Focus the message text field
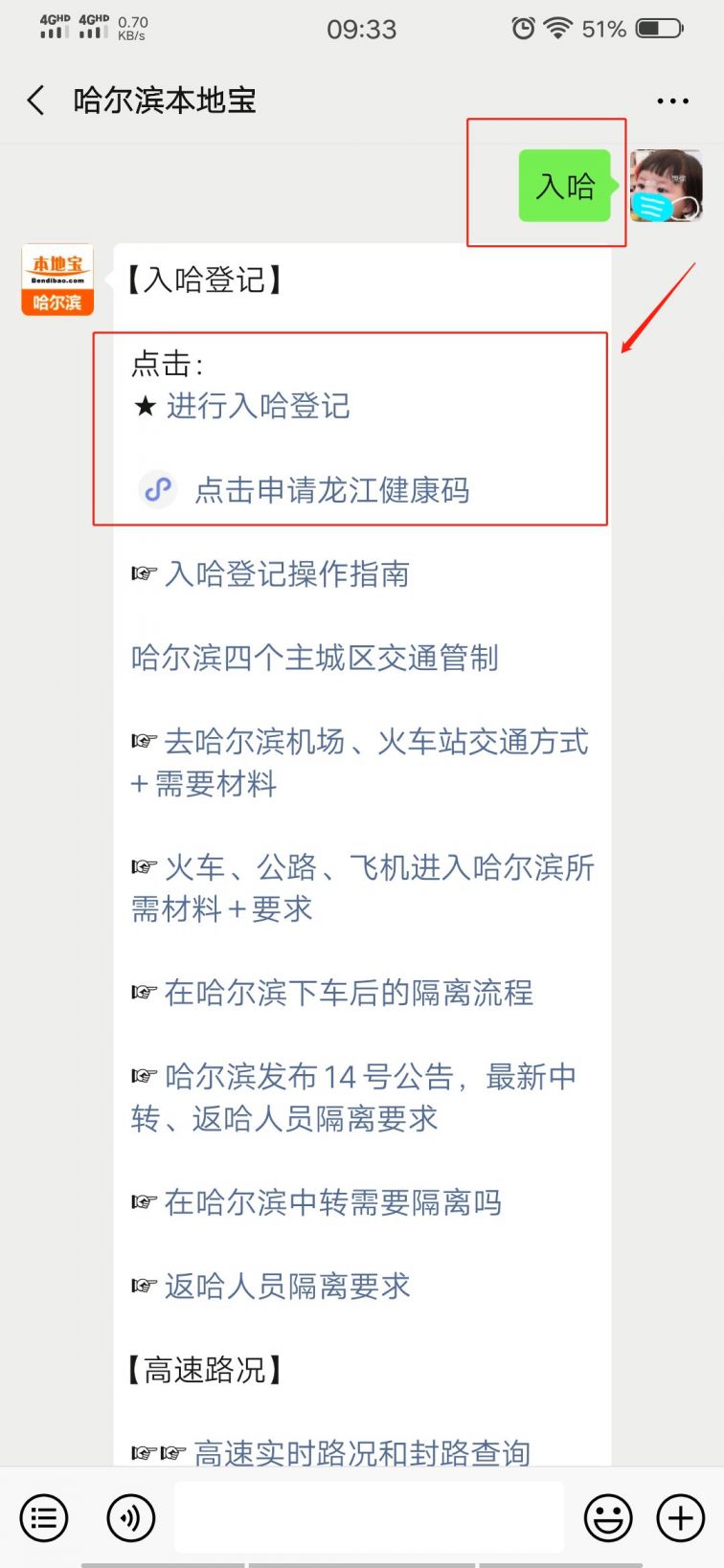 coord(369,1517)
